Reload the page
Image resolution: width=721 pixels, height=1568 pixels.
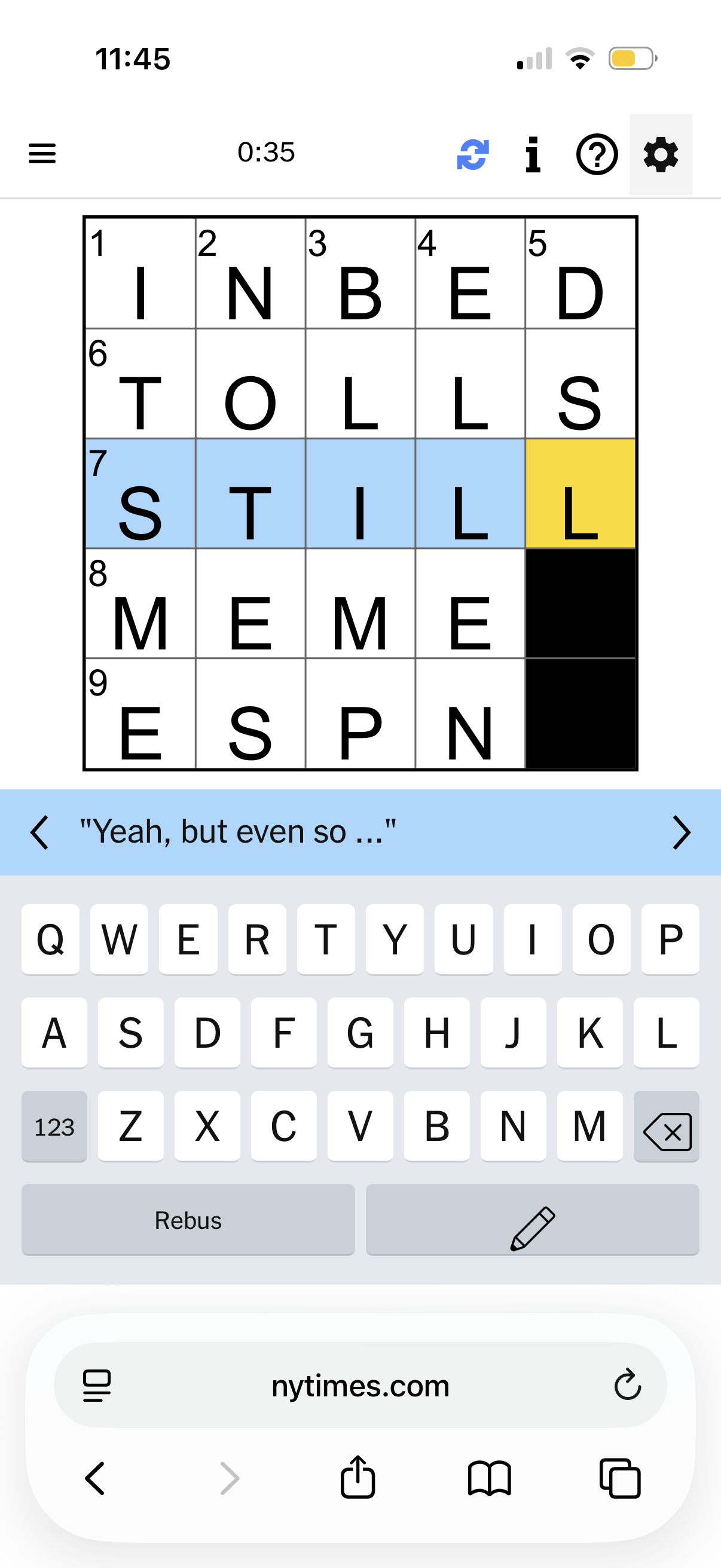pyautogui.click(x=627, y=1386)
